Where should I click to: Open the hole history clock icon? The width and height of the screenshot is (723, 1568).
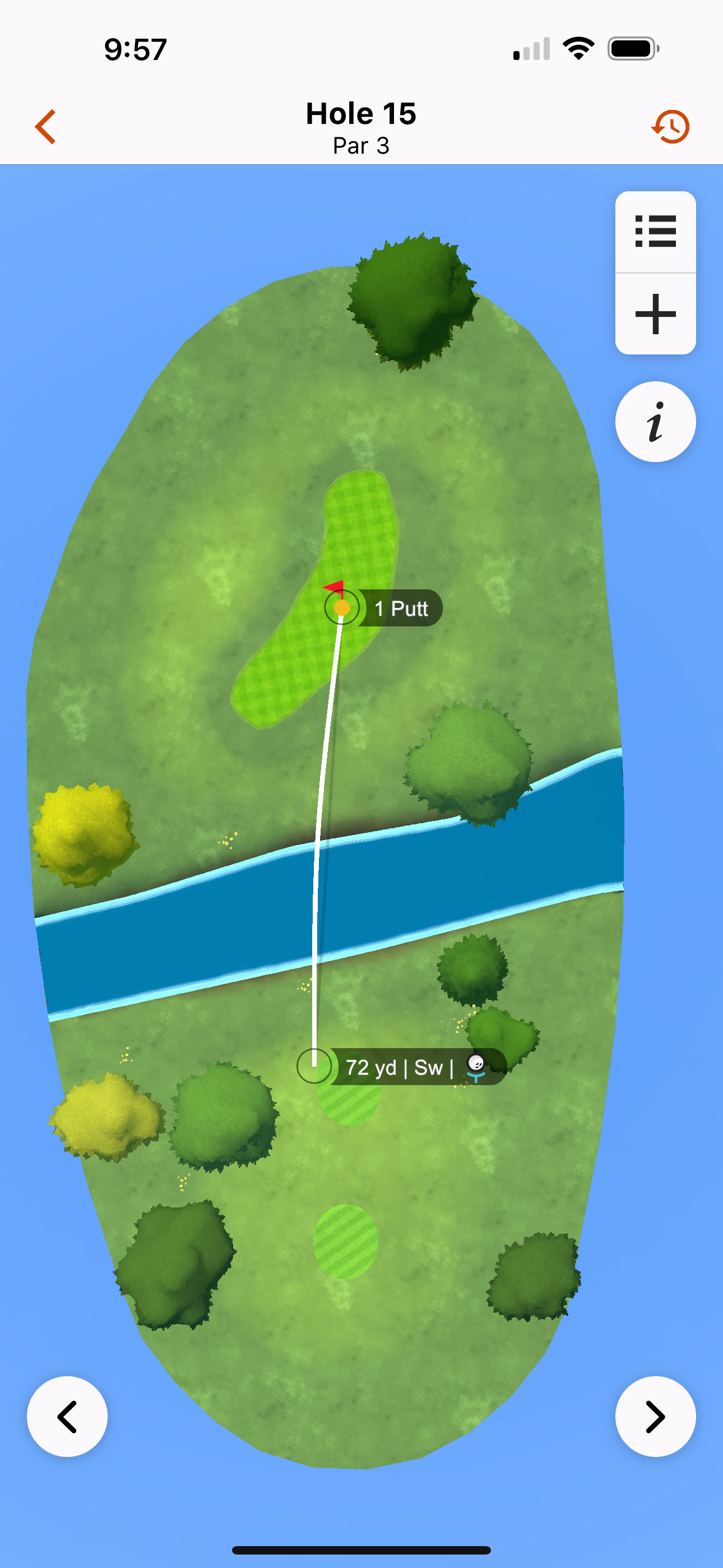(671, 127)
